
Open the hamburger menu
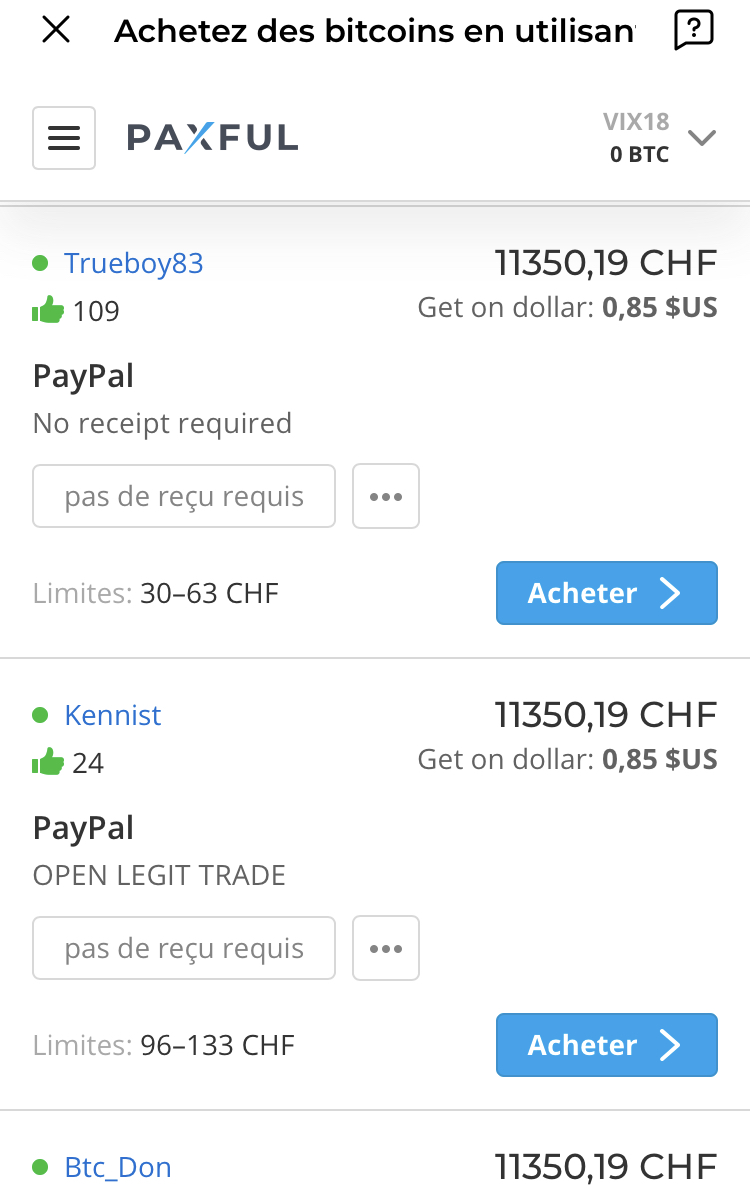click(x=64, y=138)
